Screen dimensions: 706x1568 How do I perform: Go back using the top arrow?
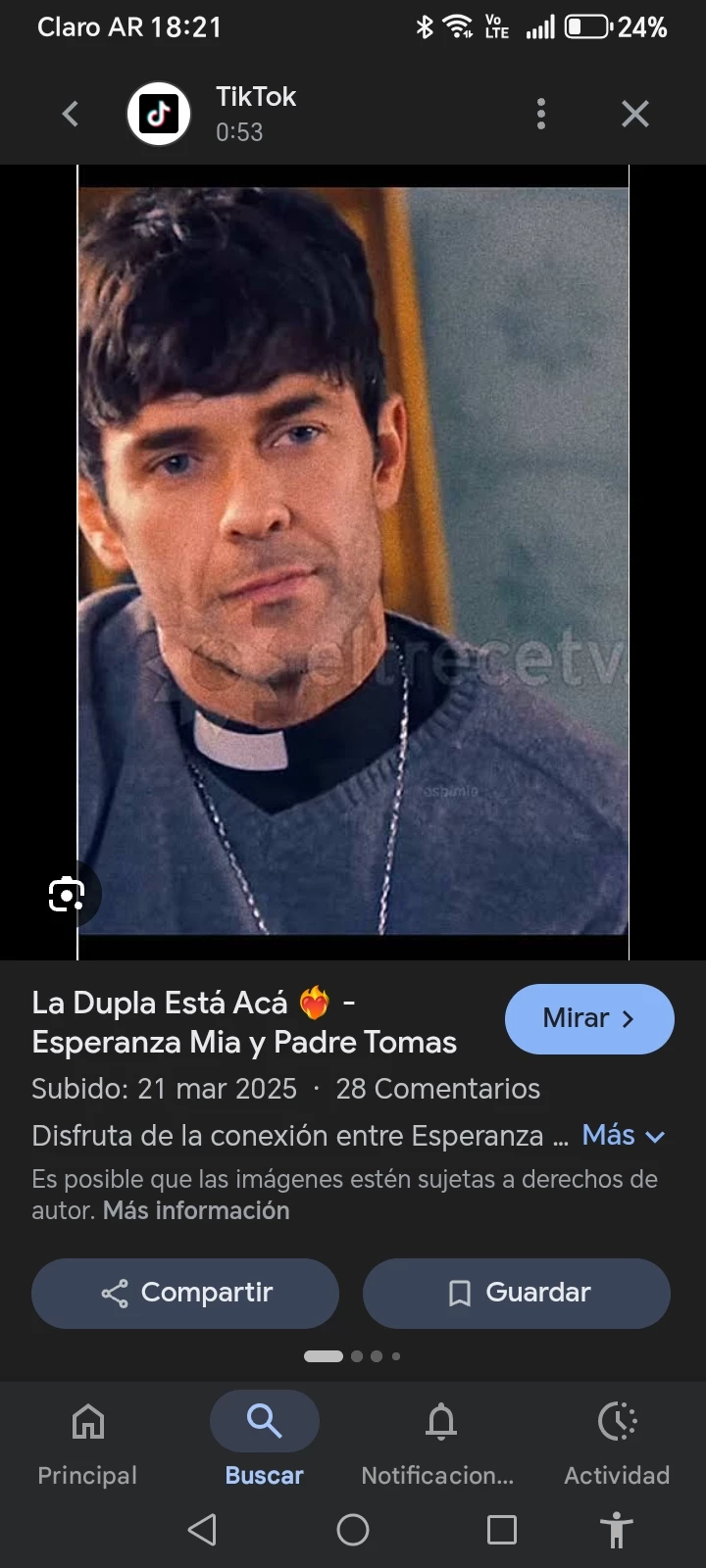click(71, 115)
